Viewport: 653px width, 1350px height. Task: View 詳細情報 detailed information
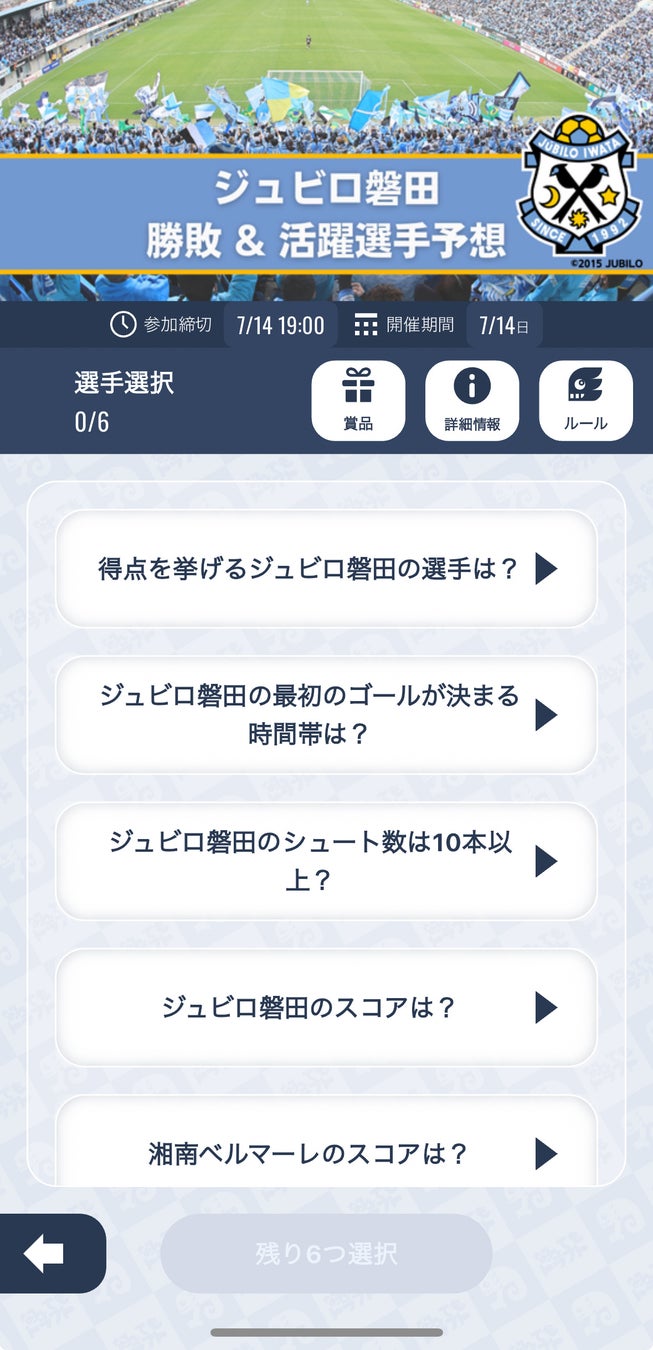click(x=472, y=400)
